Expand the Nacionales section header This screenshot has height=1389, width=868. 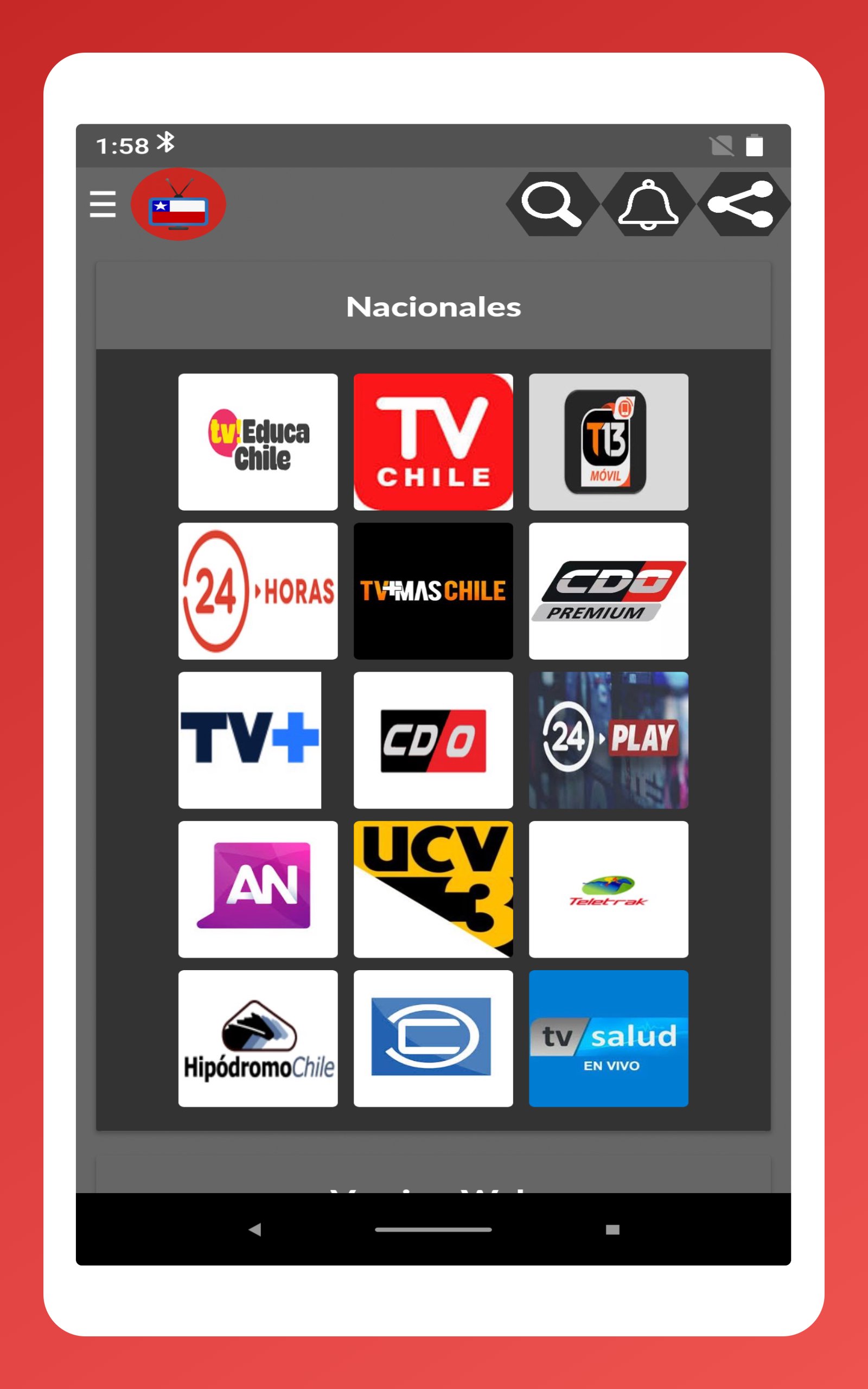click(433, 306)
